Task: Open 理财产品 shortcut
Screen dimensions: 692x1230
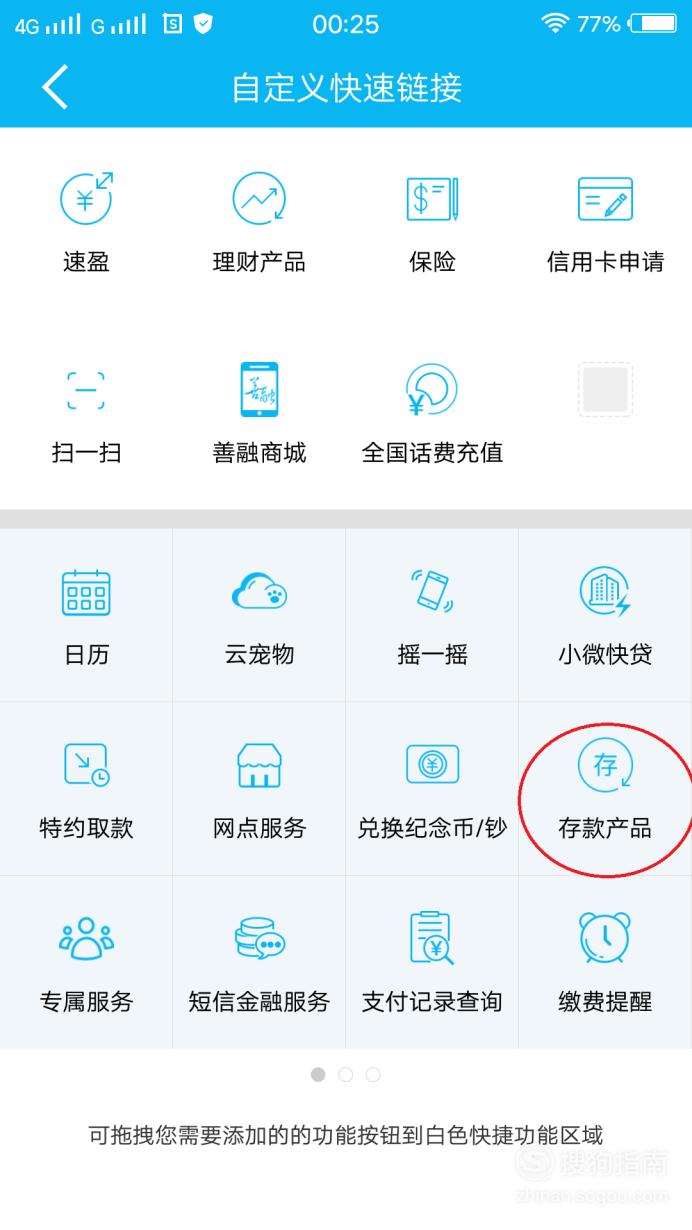Action: (x=259, y=222)
